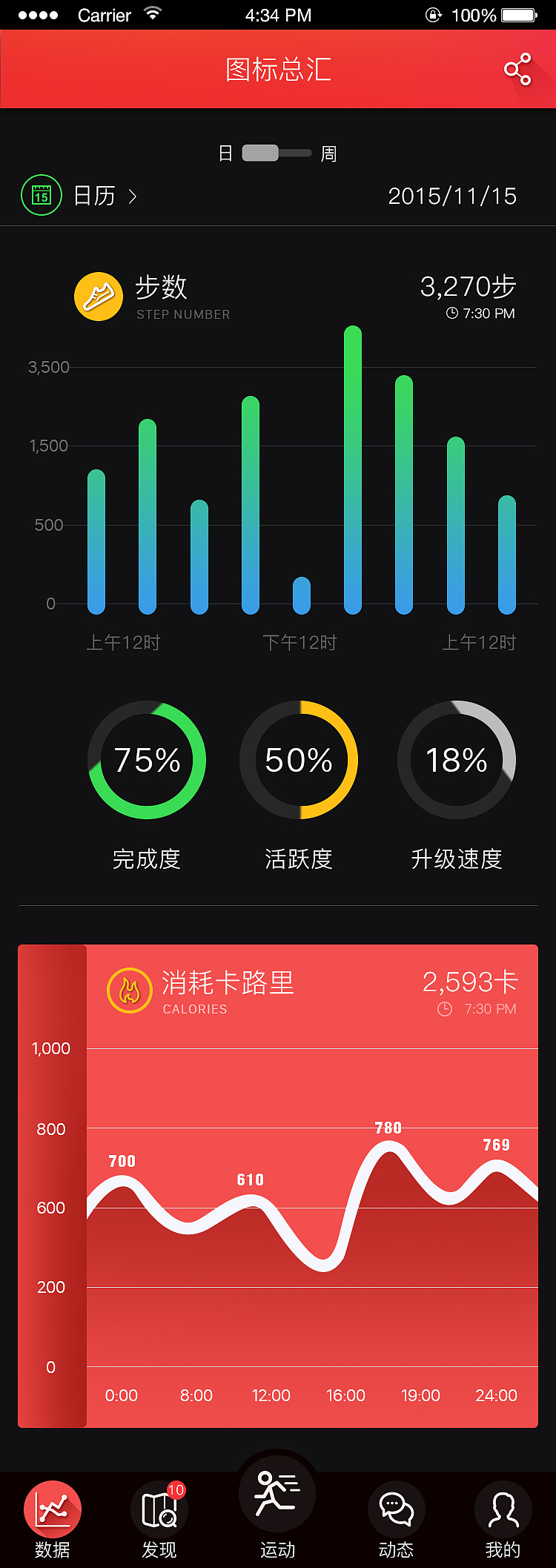
Task: Tap the 3,270步 step total
Action: pyautogui.click(x=466, y=287)
